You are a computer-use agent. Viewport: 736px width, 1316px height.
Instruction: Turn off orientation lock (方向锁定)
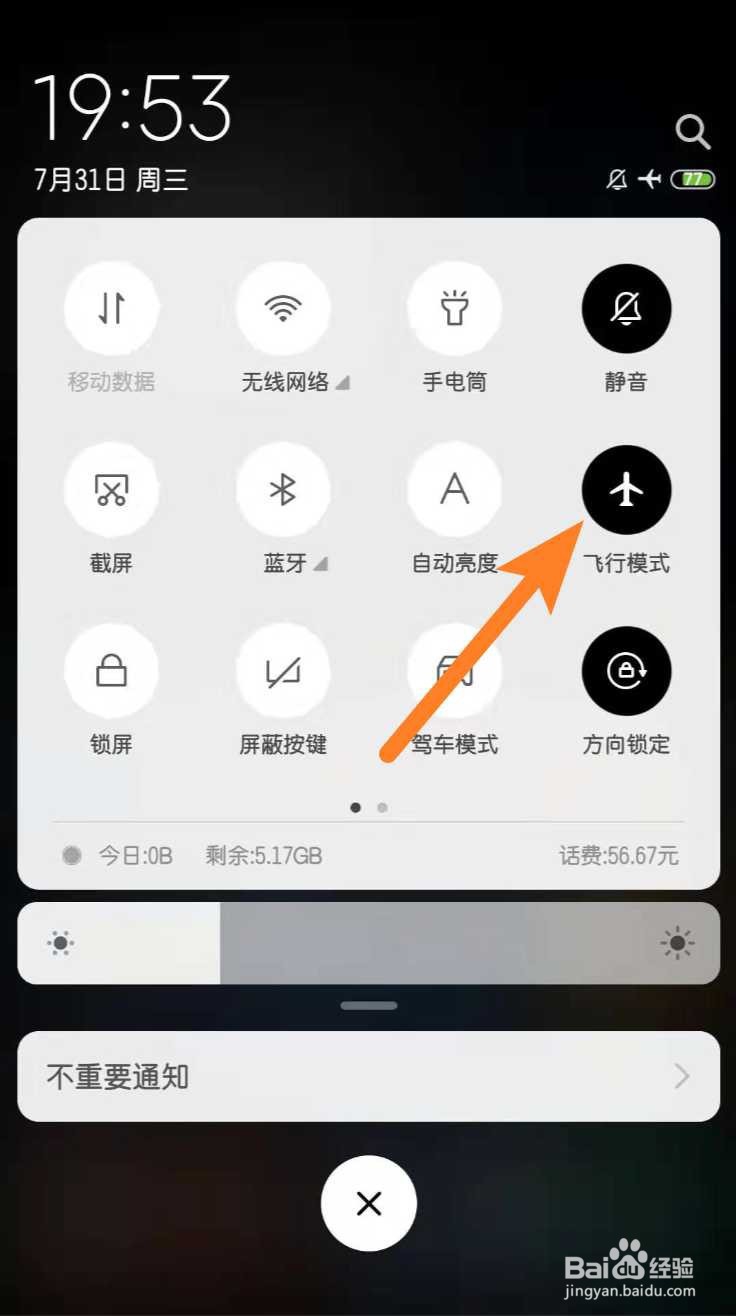point(626,672)
